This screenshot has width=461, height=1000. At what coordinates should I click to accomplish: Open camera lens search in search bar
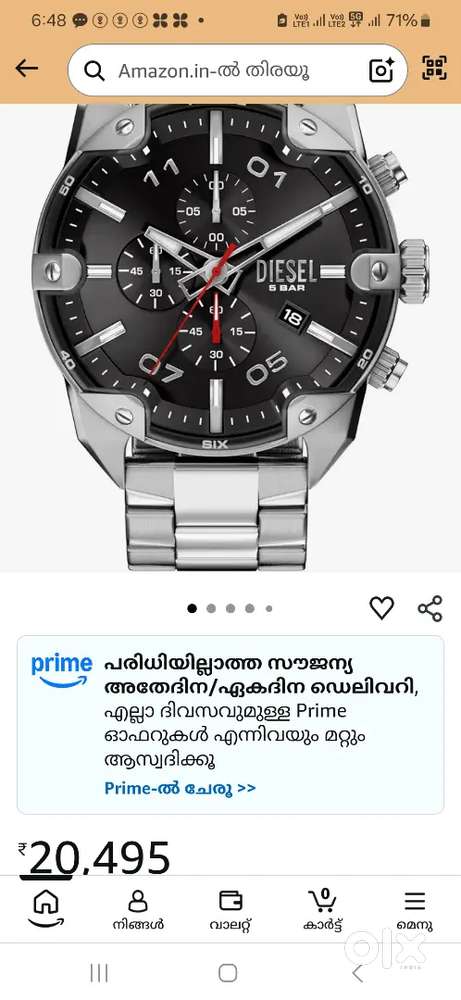pyautogui.click(x=381, y=70)
